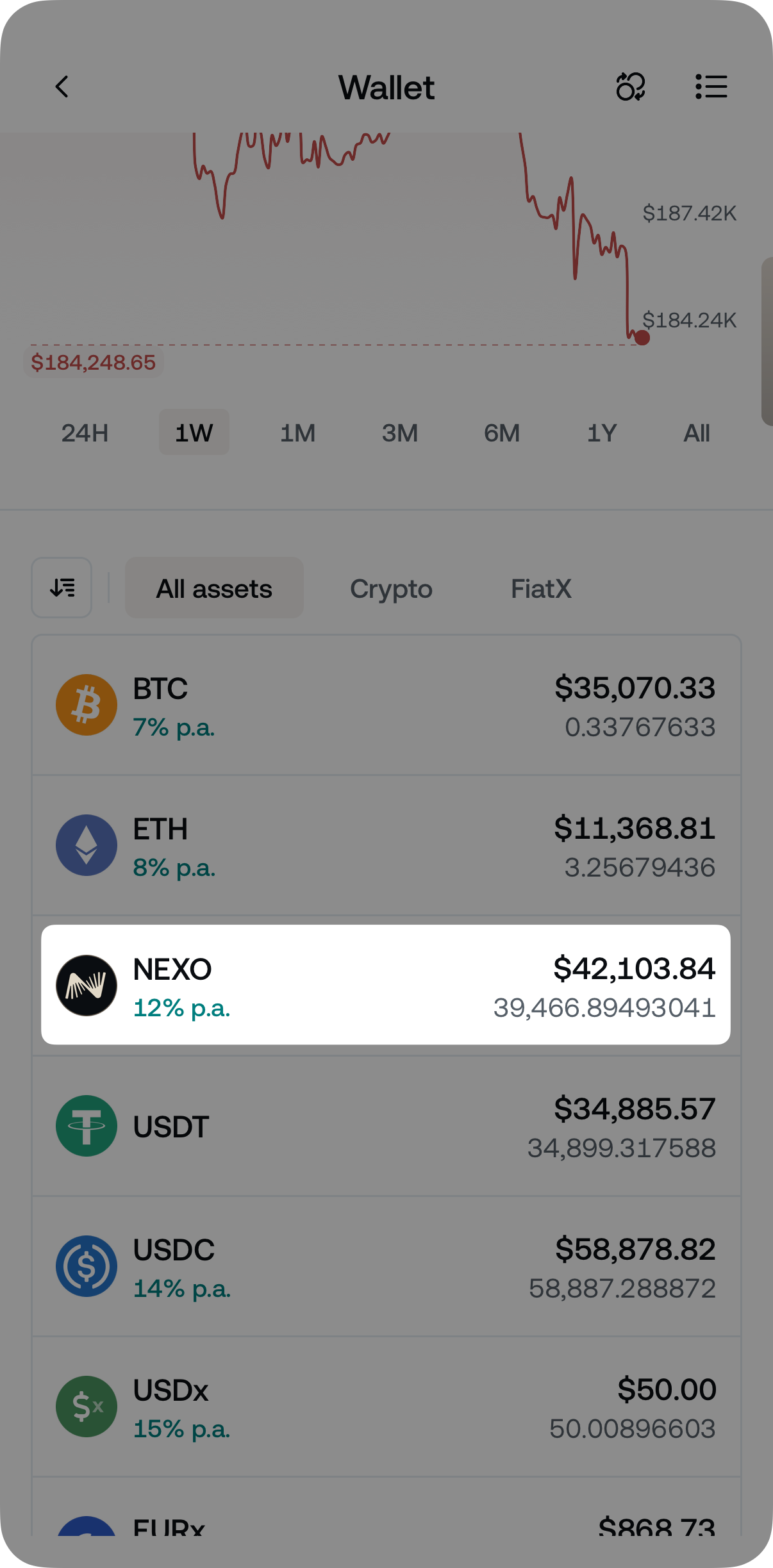
Task: Tap the USDC coin icon
Action: 87,1266
